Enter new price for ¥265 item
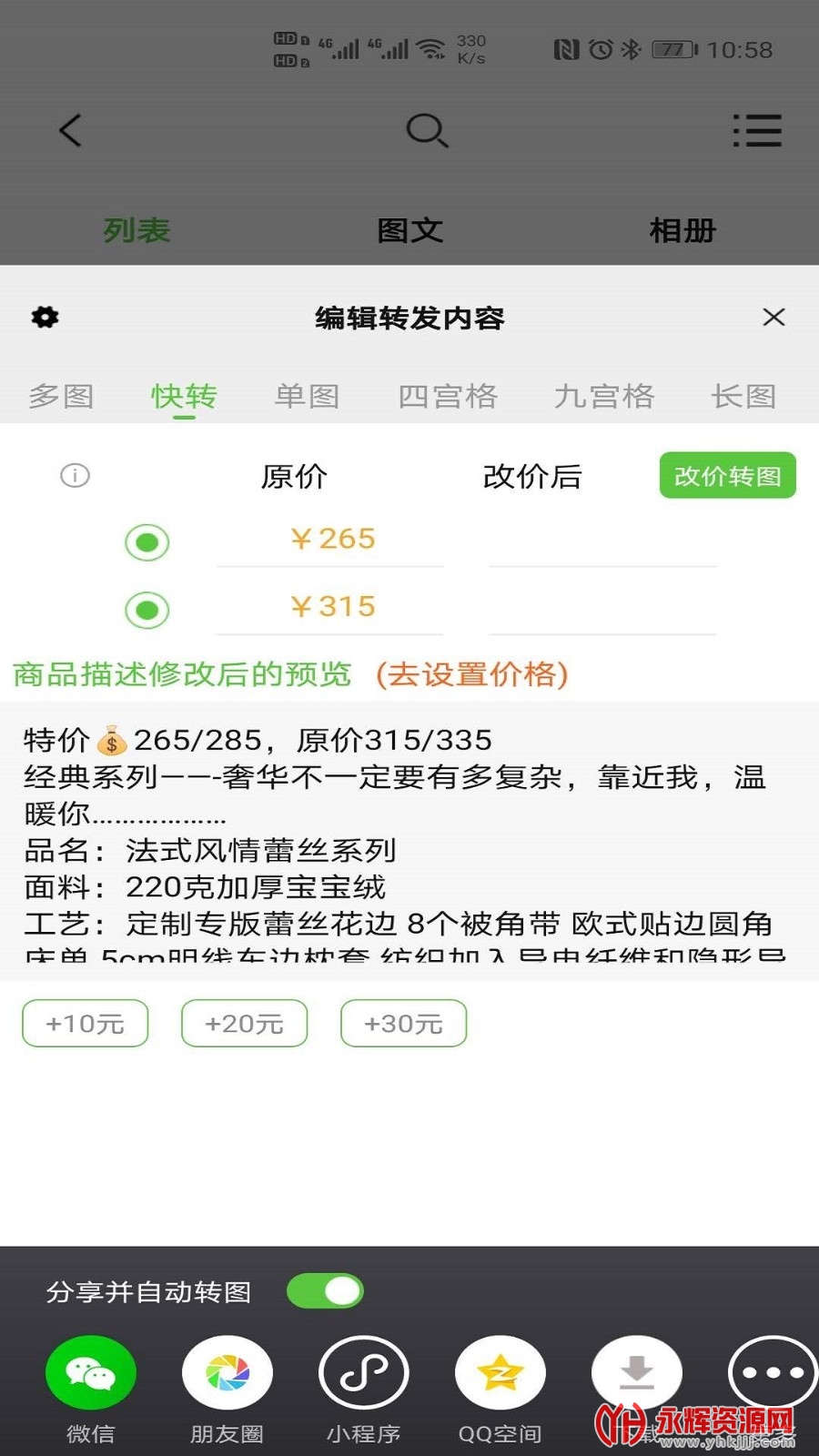Screen dimensions: 819x1456 click(x=602, y=543)
